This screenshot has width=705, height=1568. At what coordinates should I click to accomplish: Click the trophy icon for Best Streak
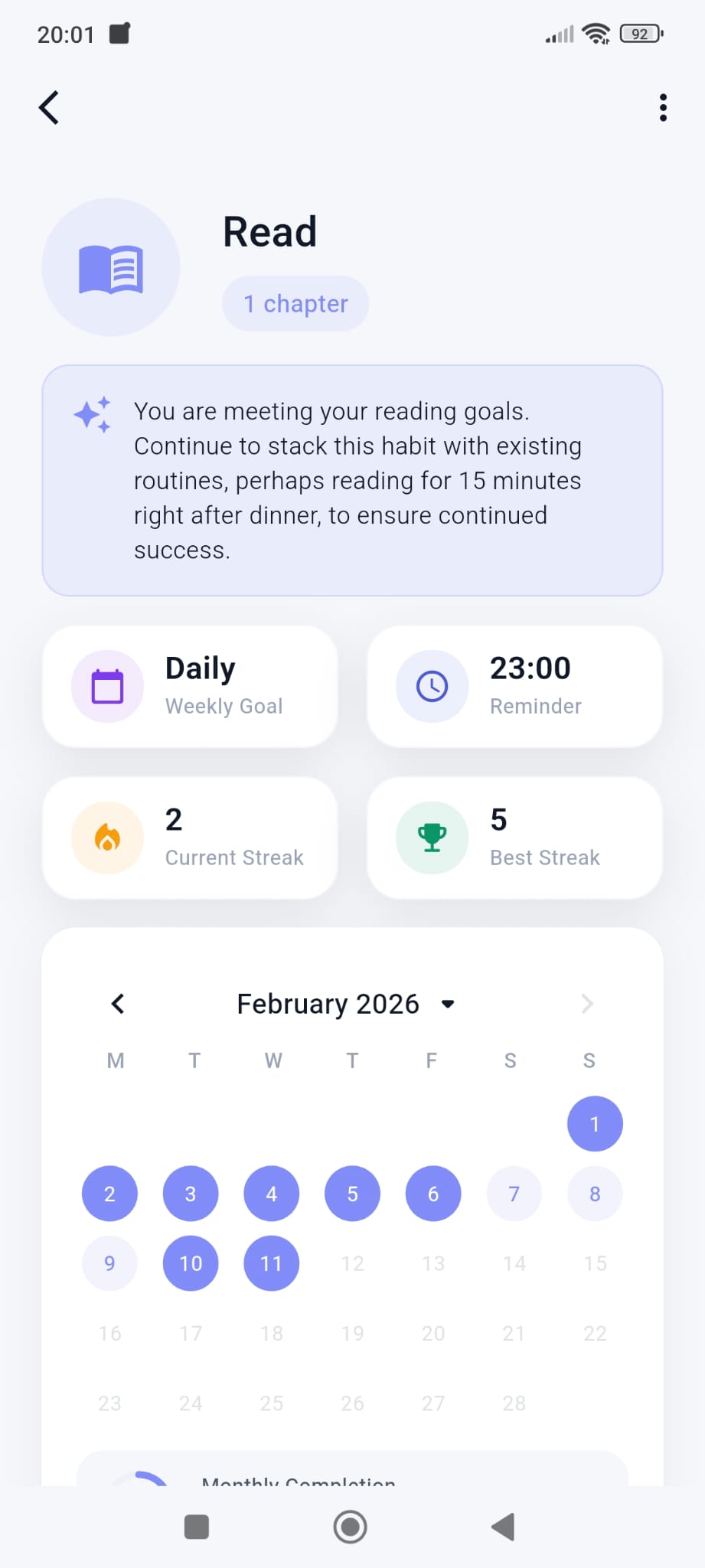point(432,838)
